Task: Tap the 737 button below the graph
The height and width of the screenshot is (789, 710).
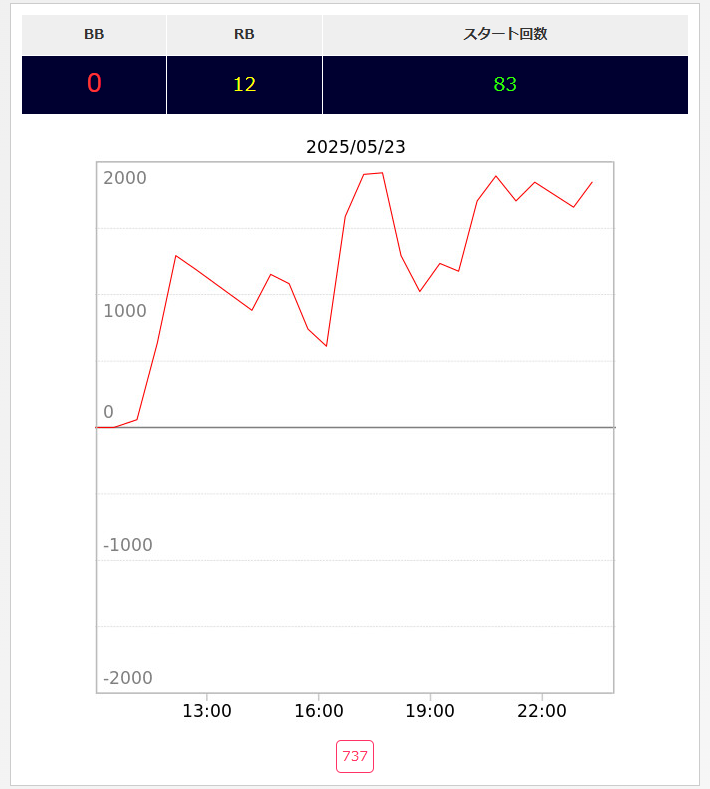Action: (x=355, y=756)
